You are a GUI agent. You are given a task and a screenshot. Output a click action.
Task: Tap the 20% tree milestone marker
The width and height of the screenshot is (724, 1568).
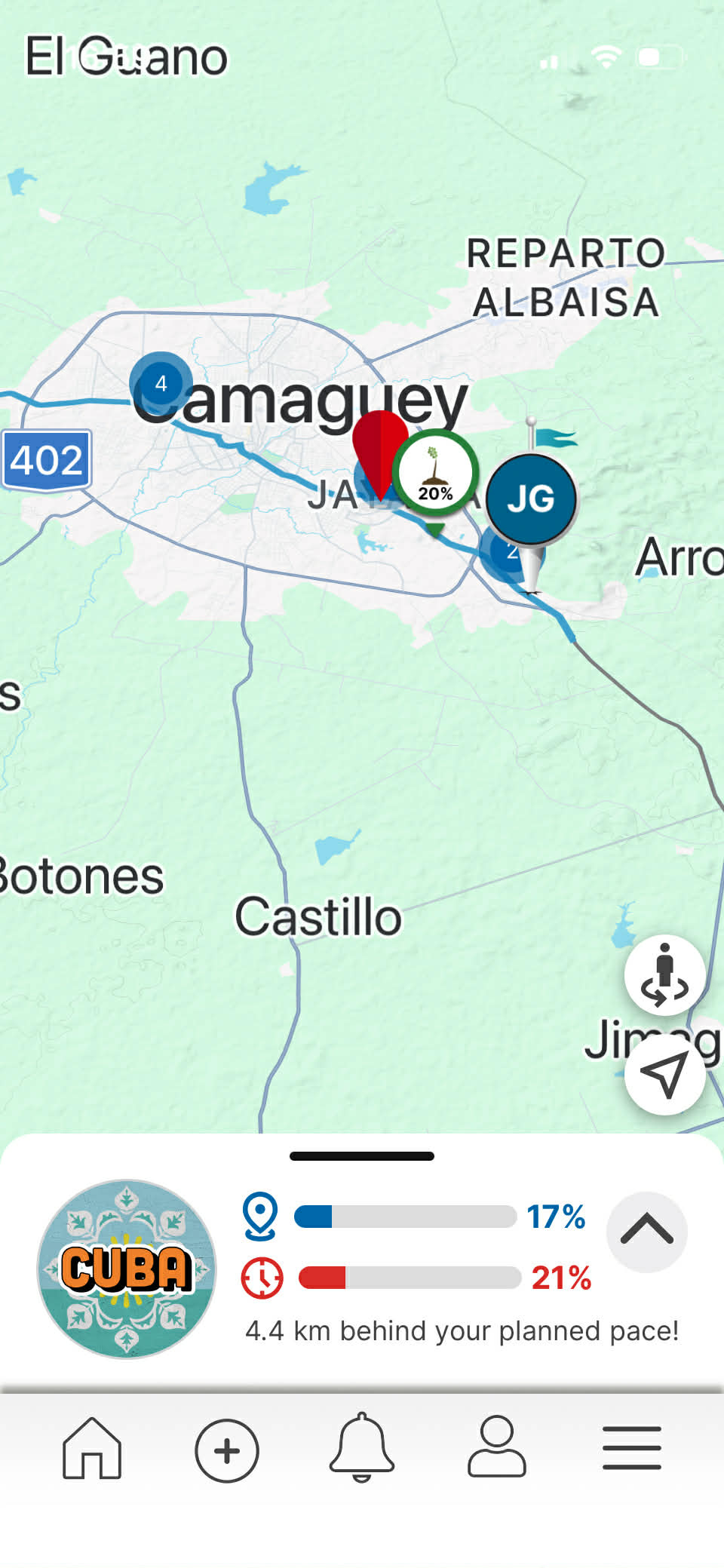coord(435,473)
